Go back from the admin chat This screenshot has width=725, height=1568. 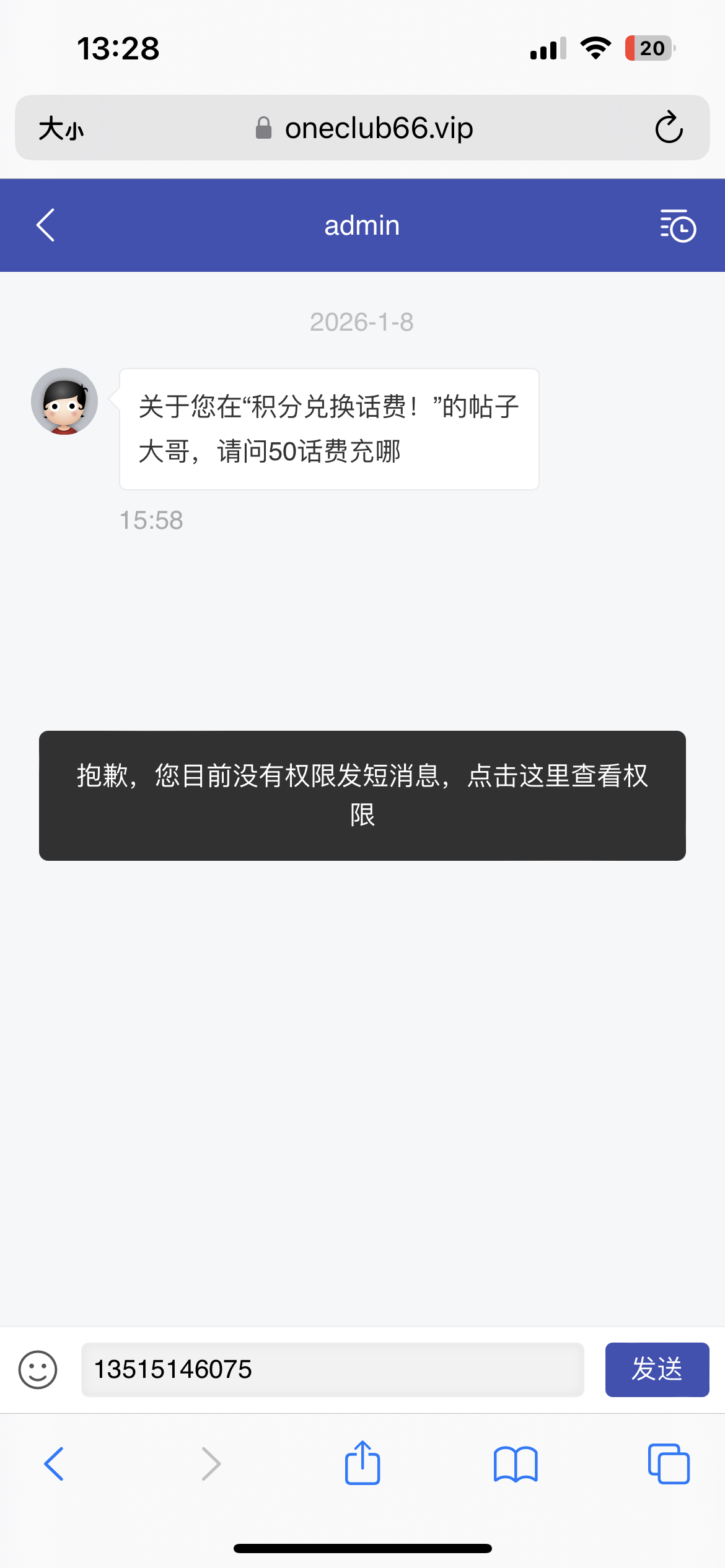tap(46, 225)
